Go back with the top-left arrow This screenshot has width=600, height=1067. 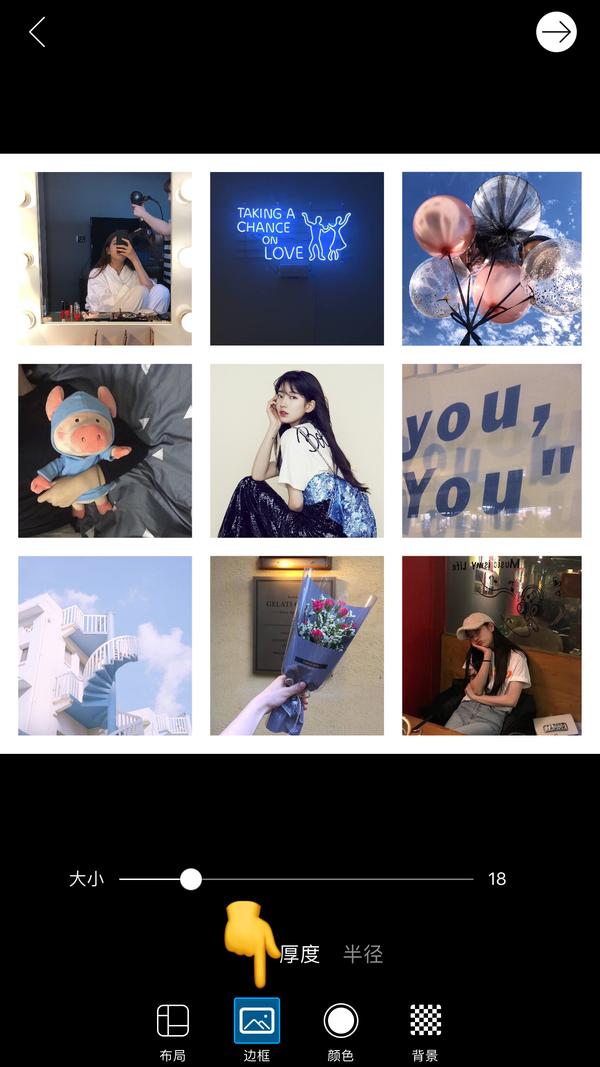[x=37, y=32]
